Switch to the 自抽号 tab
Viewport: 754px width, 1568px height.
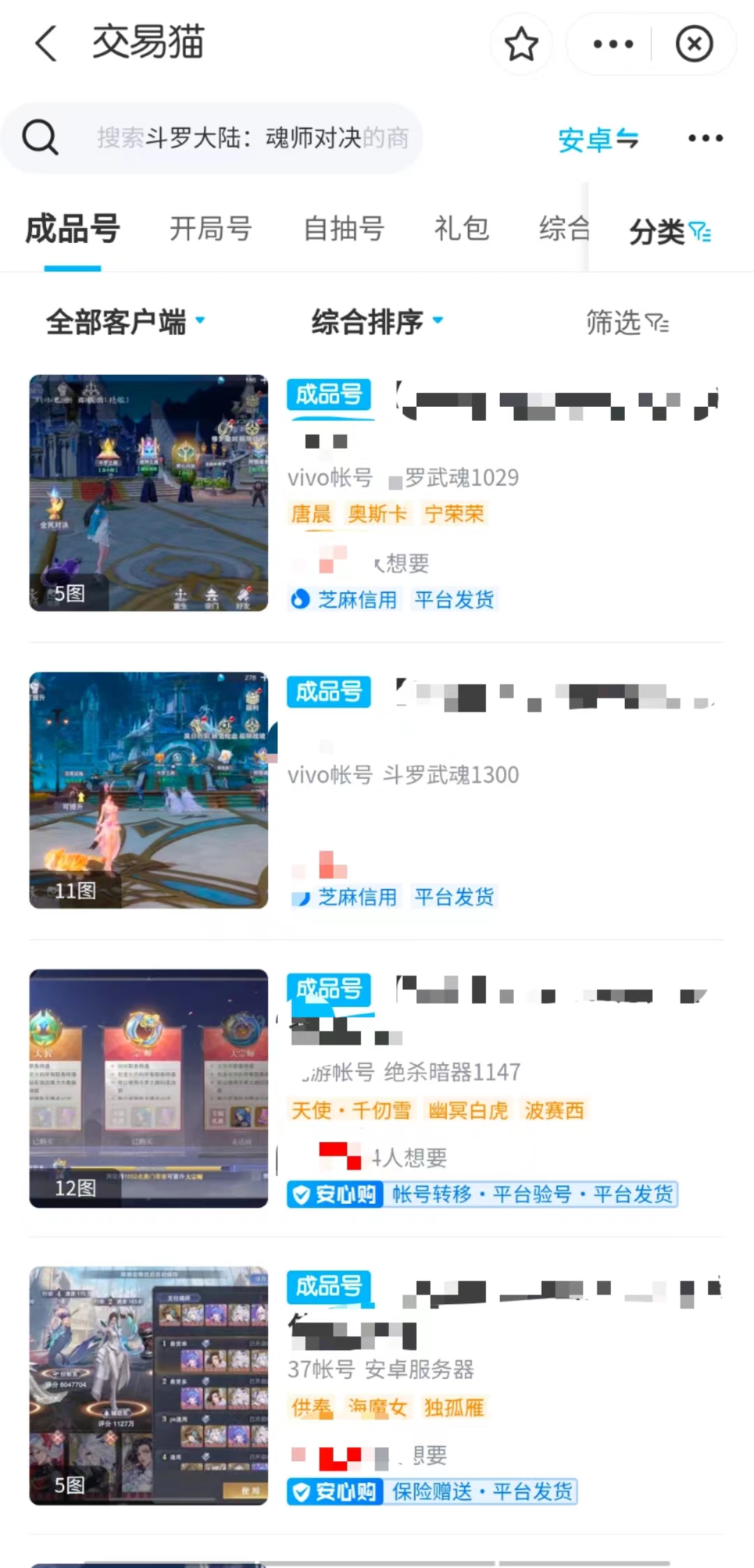pyautogui.click(x=343, y=229)
